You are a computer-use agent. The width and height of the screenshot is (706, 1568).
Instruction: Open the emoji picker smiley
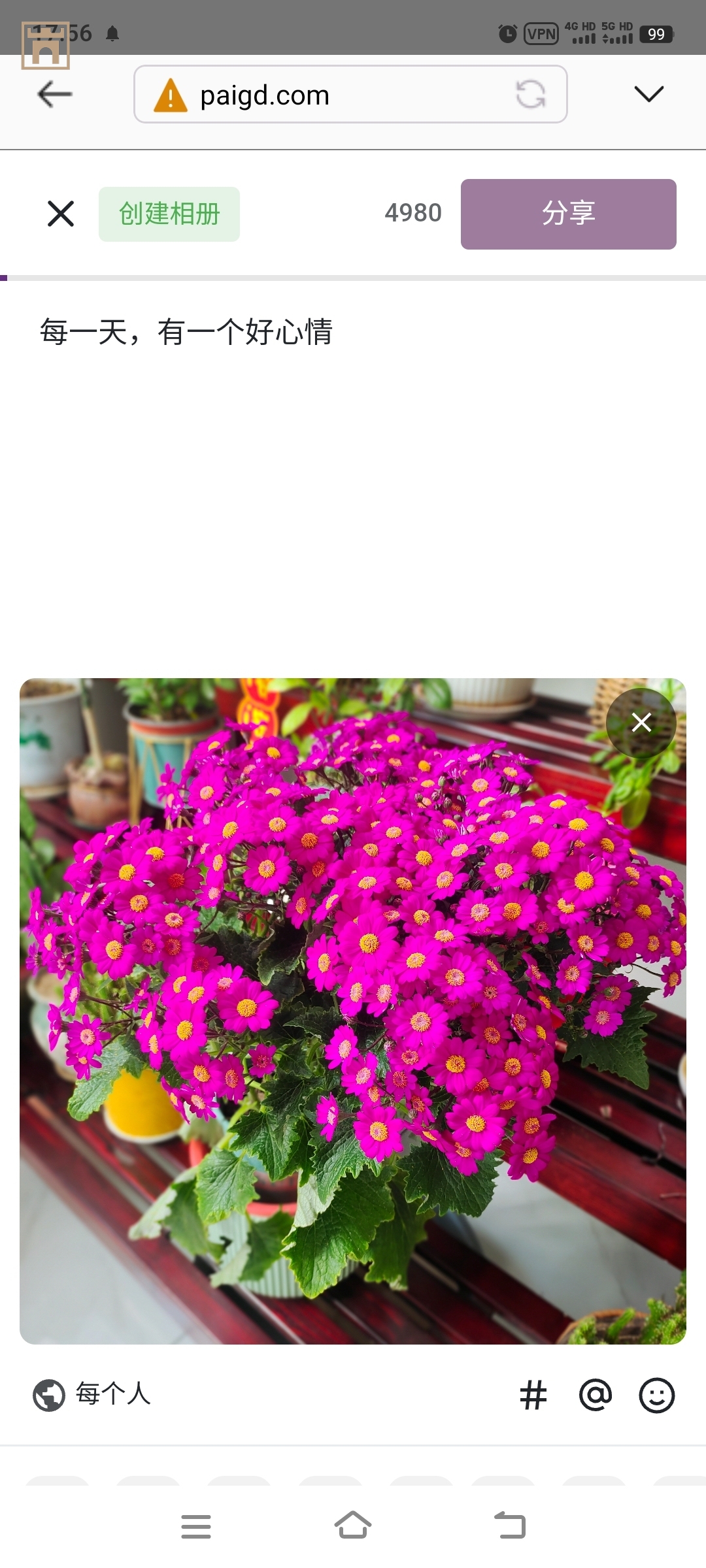coord(656,1396)
